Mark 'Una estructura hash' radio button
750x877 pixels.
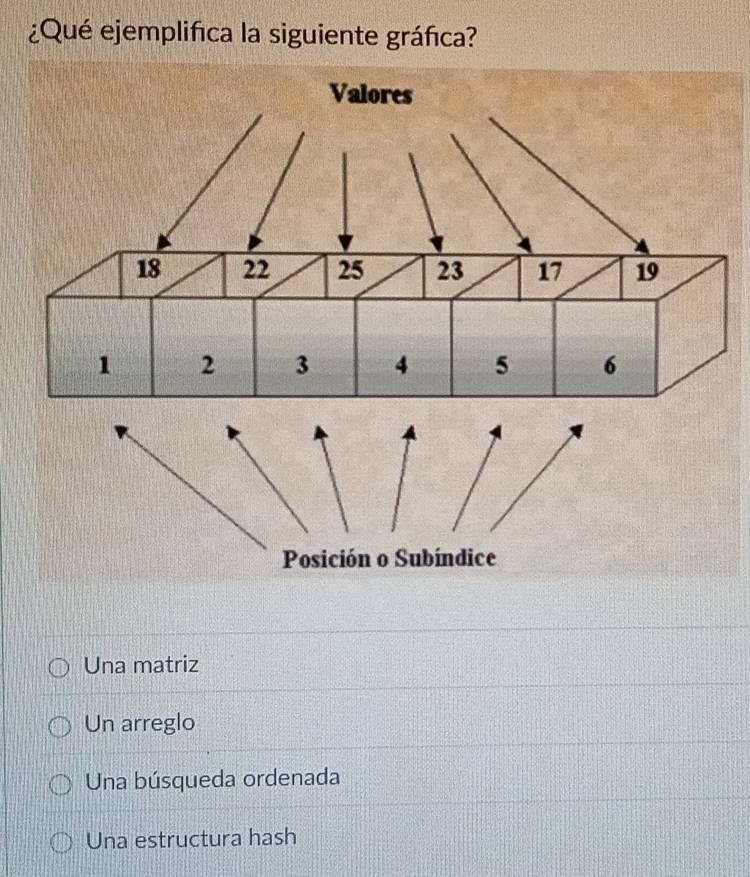[61, 842]
